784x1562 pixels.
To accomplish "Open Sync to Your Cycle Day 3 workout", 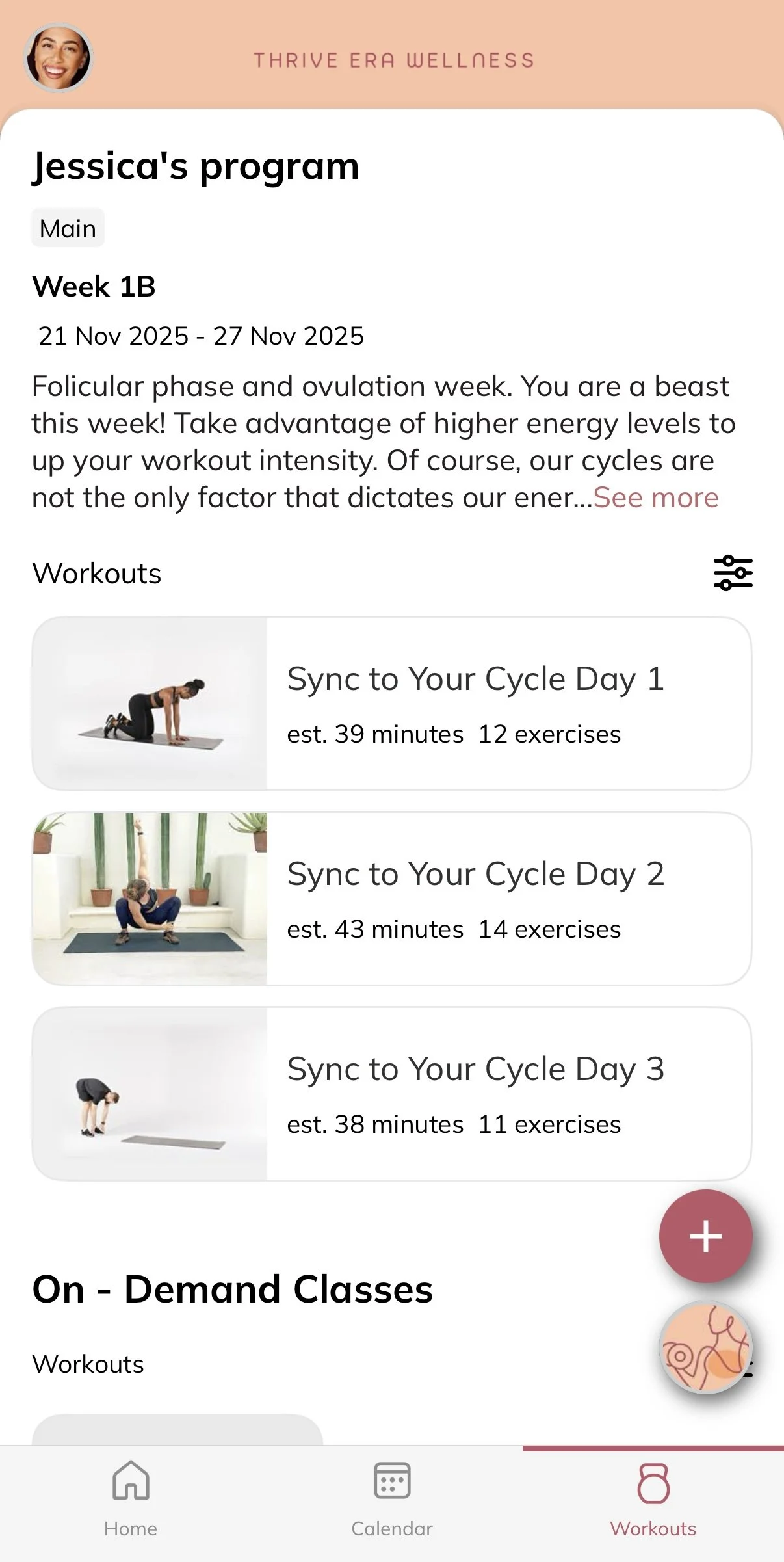I will coord(391,1094).
